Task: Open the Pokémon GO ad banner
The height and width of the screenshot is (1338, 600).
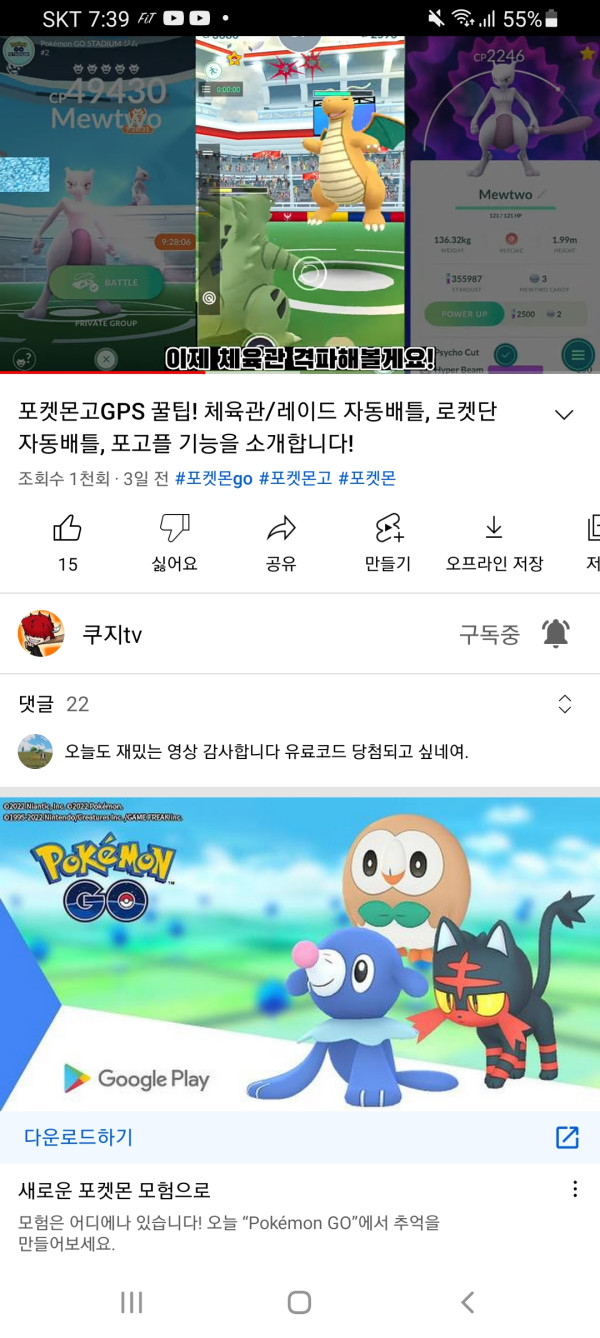Action: (x=300, y=953)
